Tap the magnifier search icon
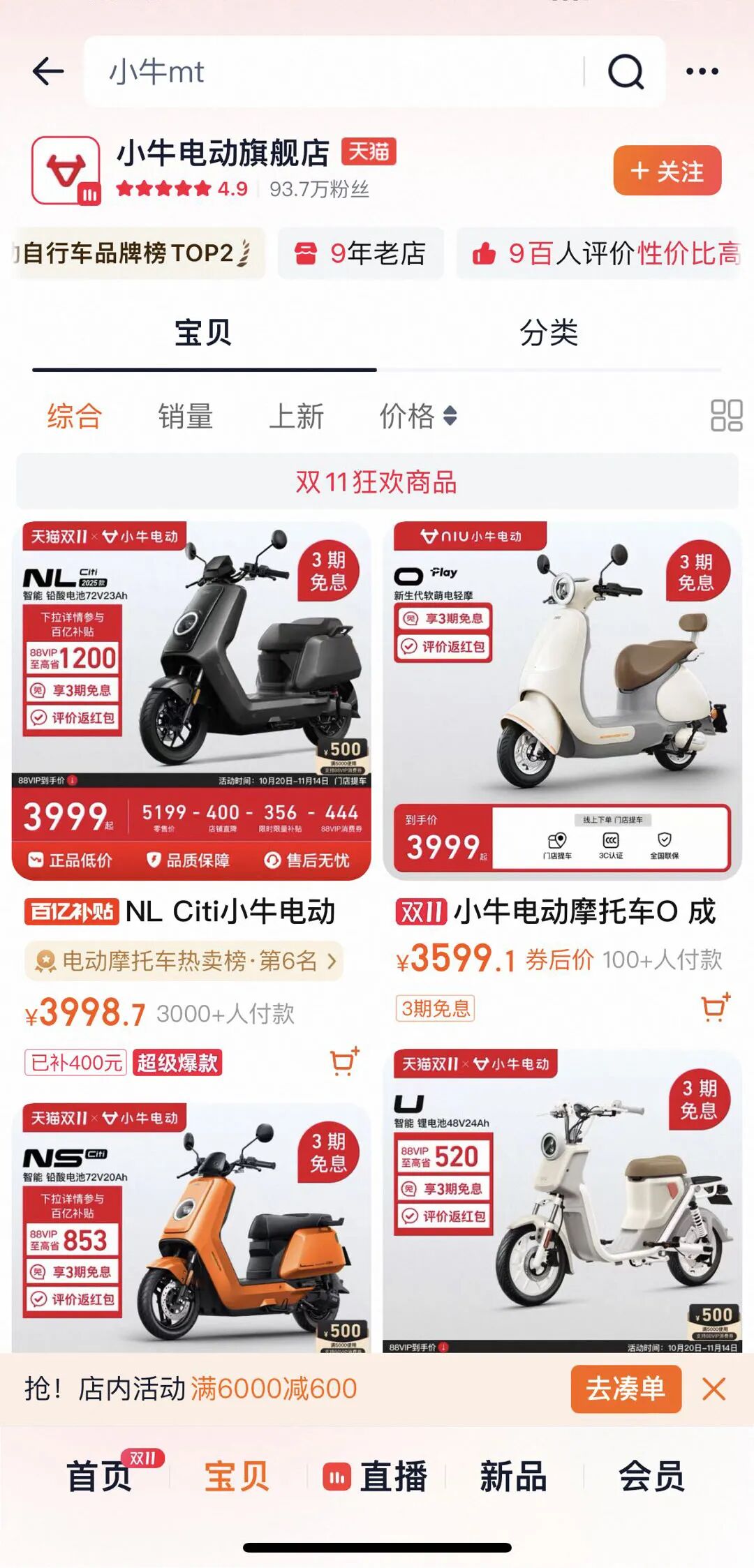 pyautogui.click(x=625, y=71)
